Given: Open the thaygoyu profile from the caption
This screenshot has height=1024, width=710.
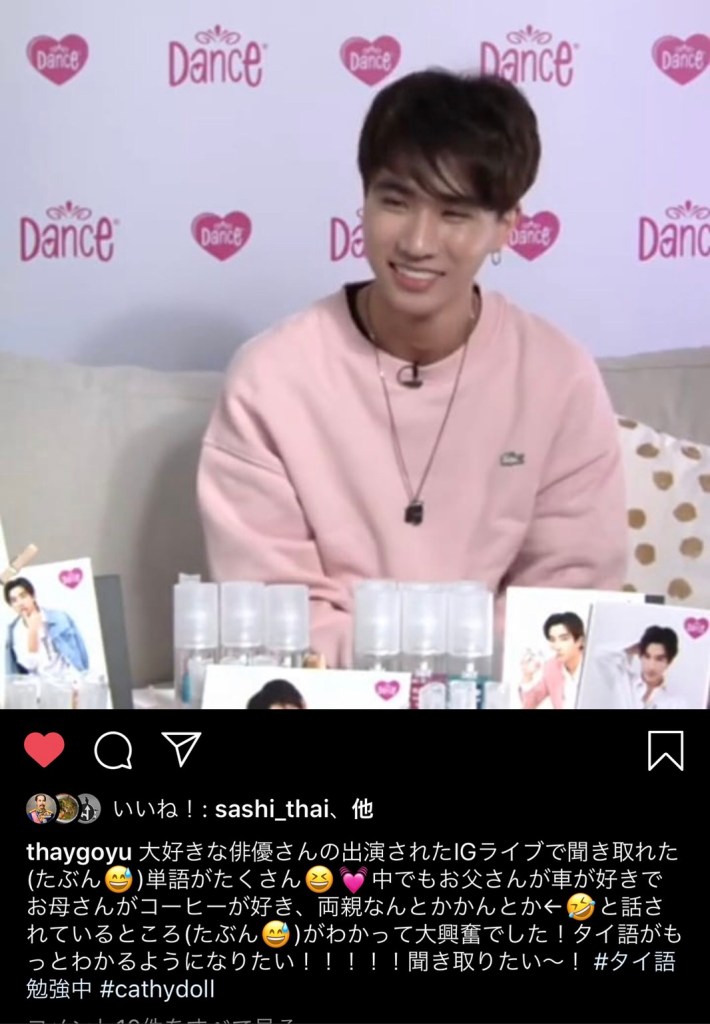Looking at the screenshot, I should tap(75, 853).
